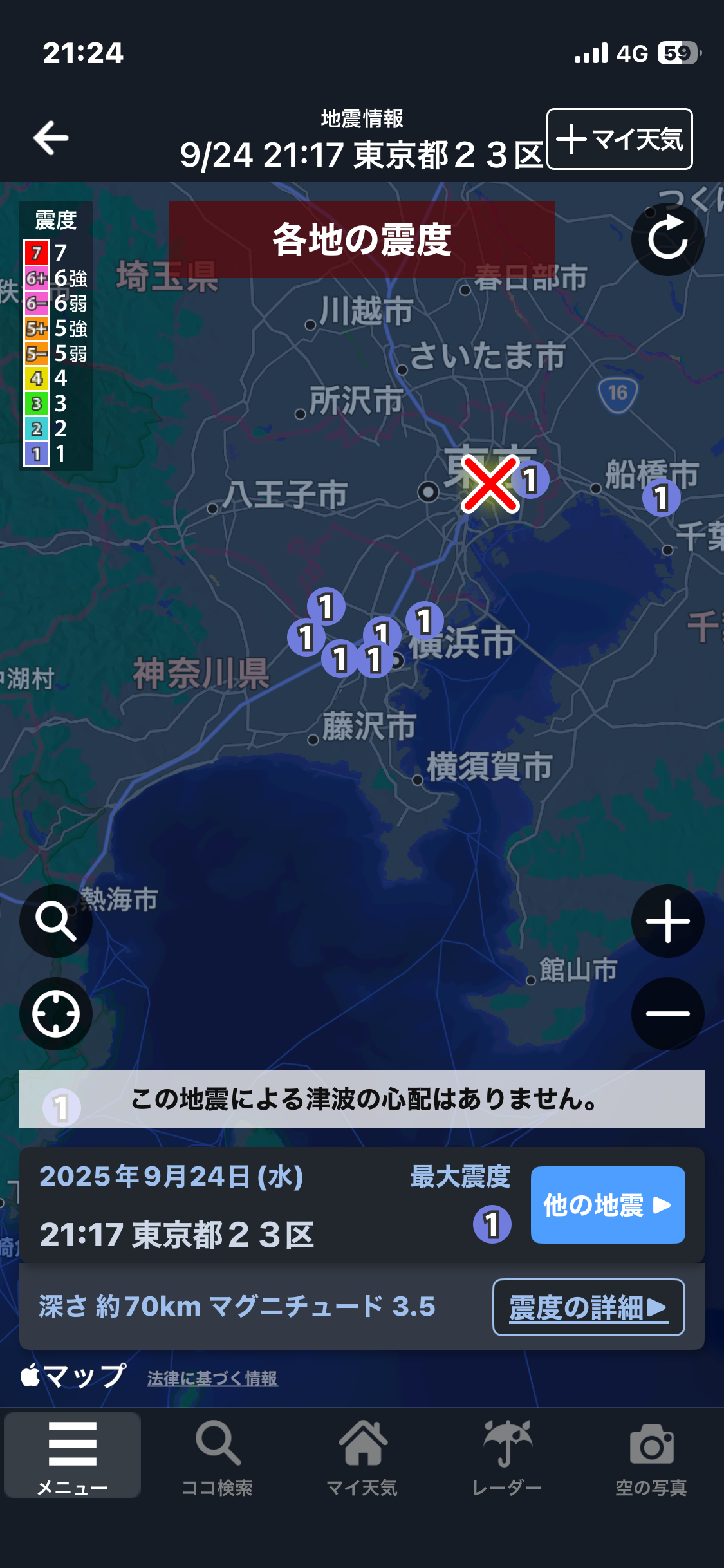Center map on current location
724x1568 pixels.
pos(56,1014)
